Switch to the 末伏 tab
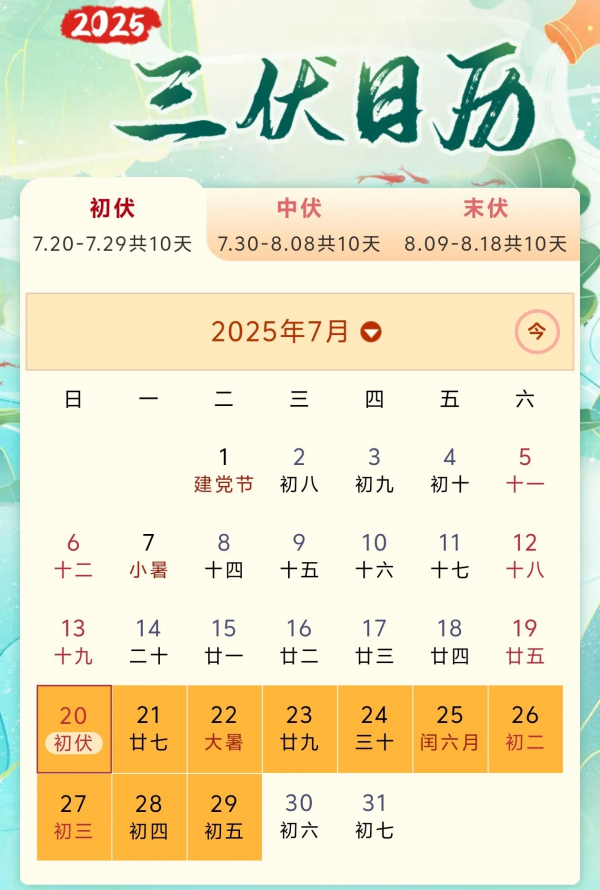 (485, 224)
